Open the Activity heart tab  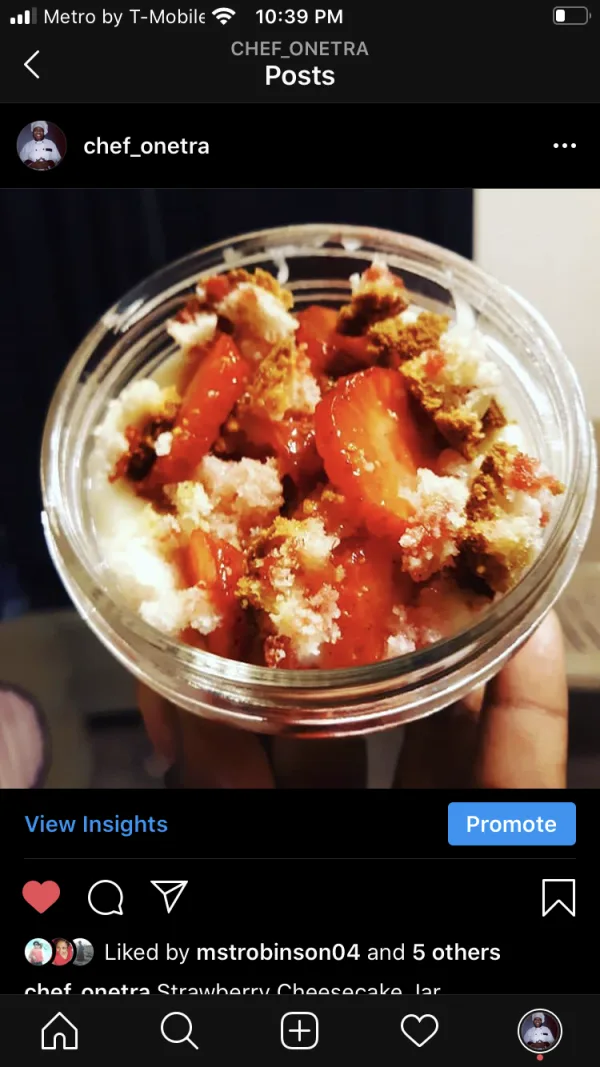tap(419, 1030)
